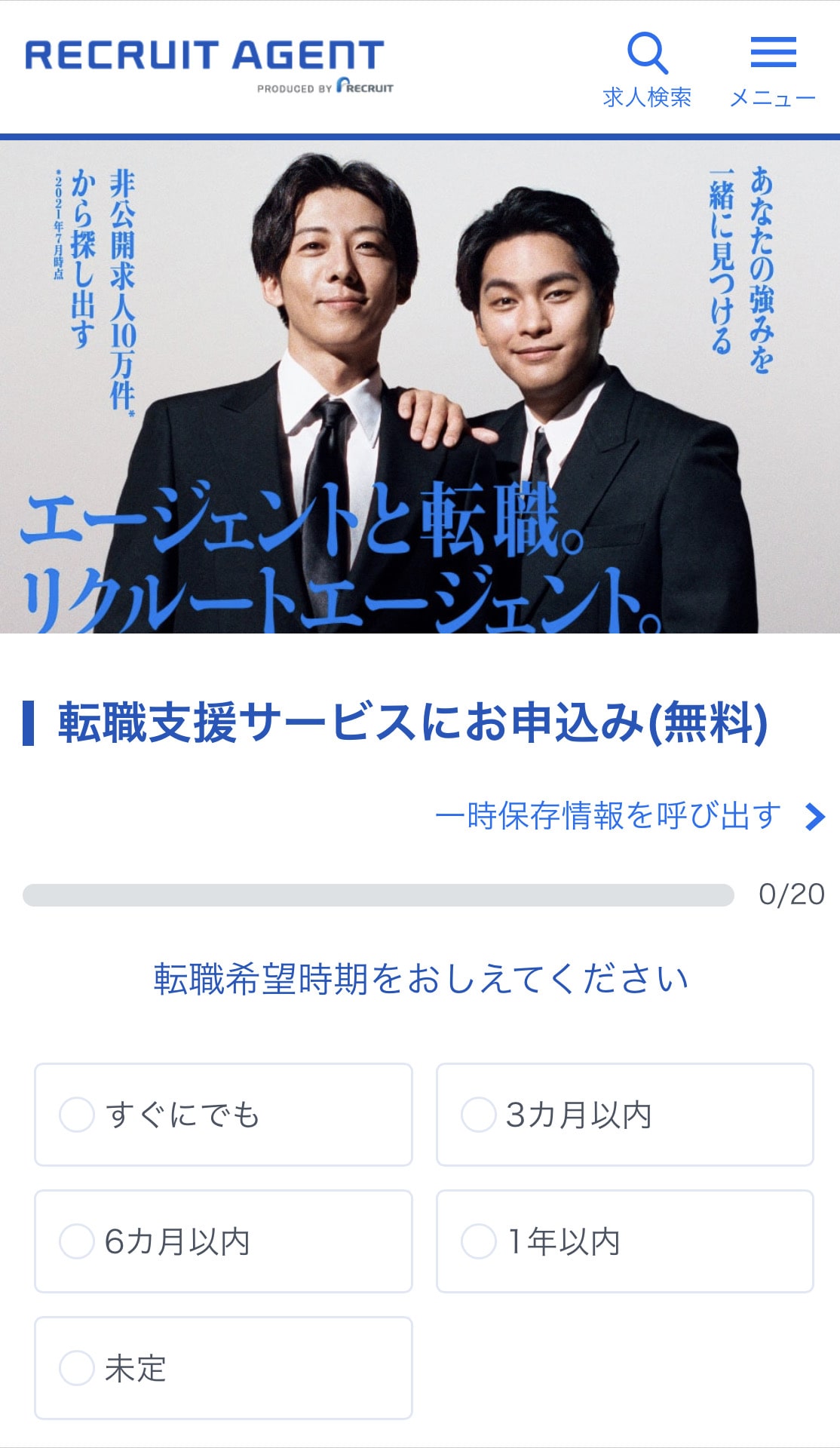
Task: Choose the 1年以内 option card
Action: click(x=624, y=1241)
